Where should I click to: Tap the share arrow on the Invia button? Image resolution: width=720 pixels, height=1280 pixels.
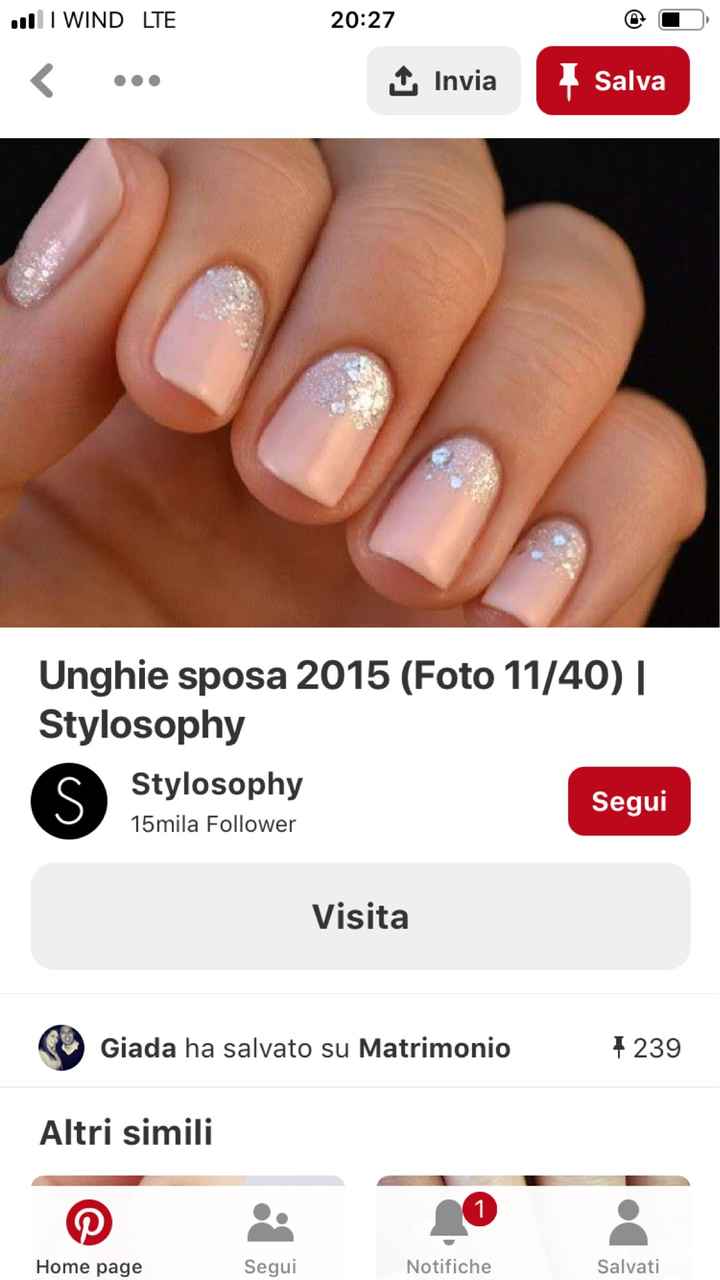(x=404, y=80)
